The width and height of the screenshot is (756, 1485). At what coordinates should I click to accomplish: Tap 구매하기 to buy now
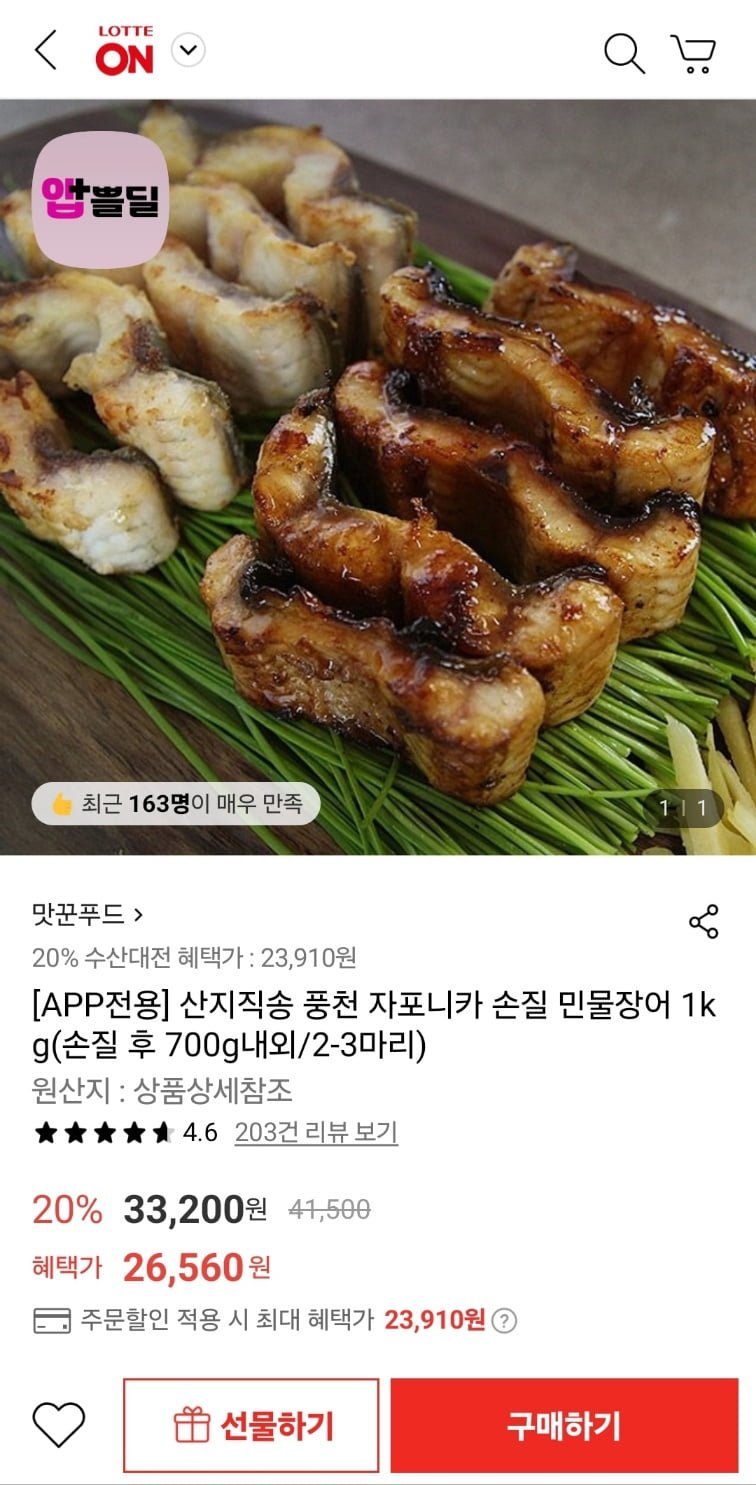coord(564,1425)
